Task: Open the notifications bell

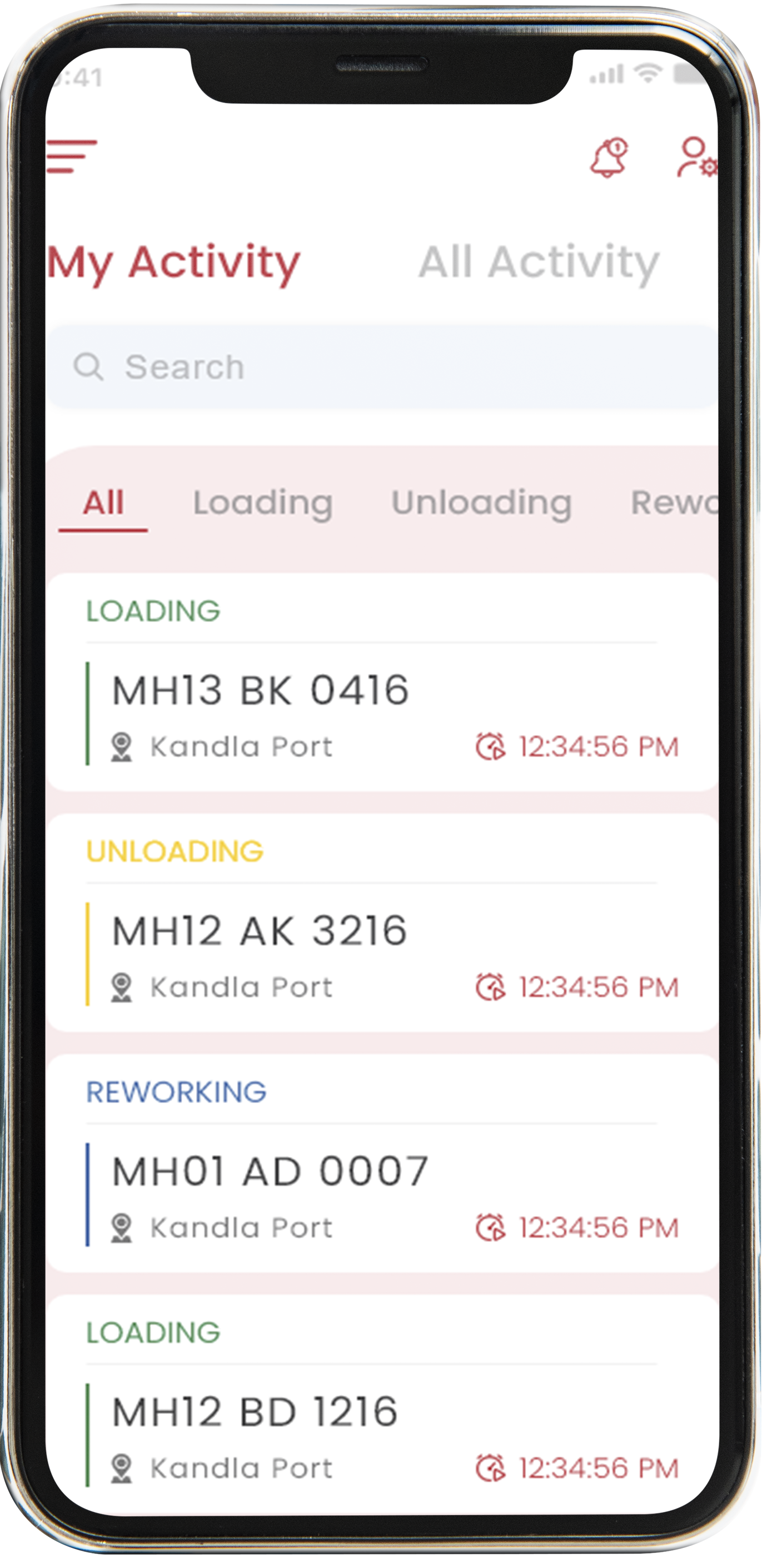Action: click(x=609, y=158)
